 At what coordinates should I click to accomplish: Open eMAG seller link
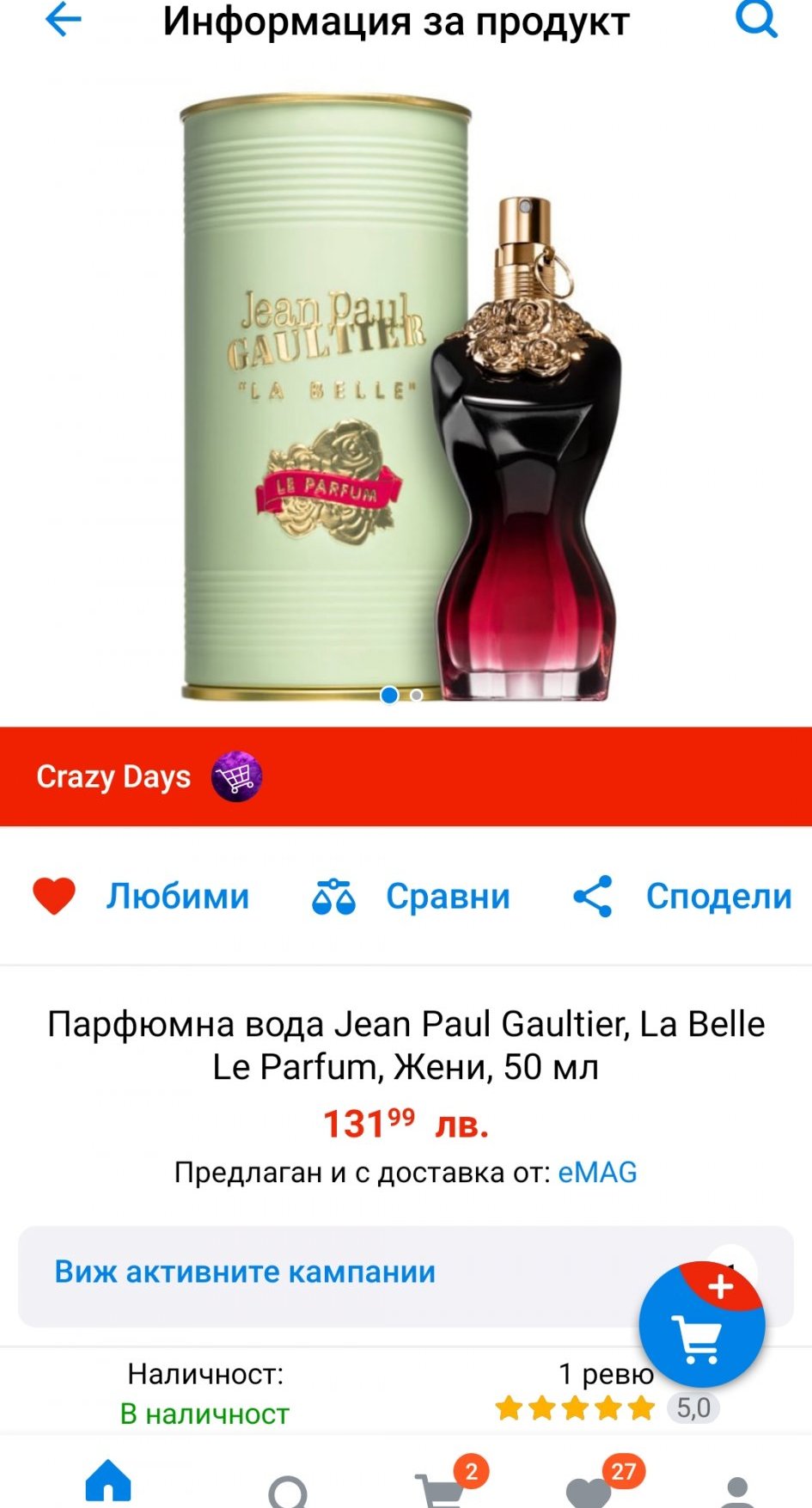pyautogui.click(x=598, y=1173)
